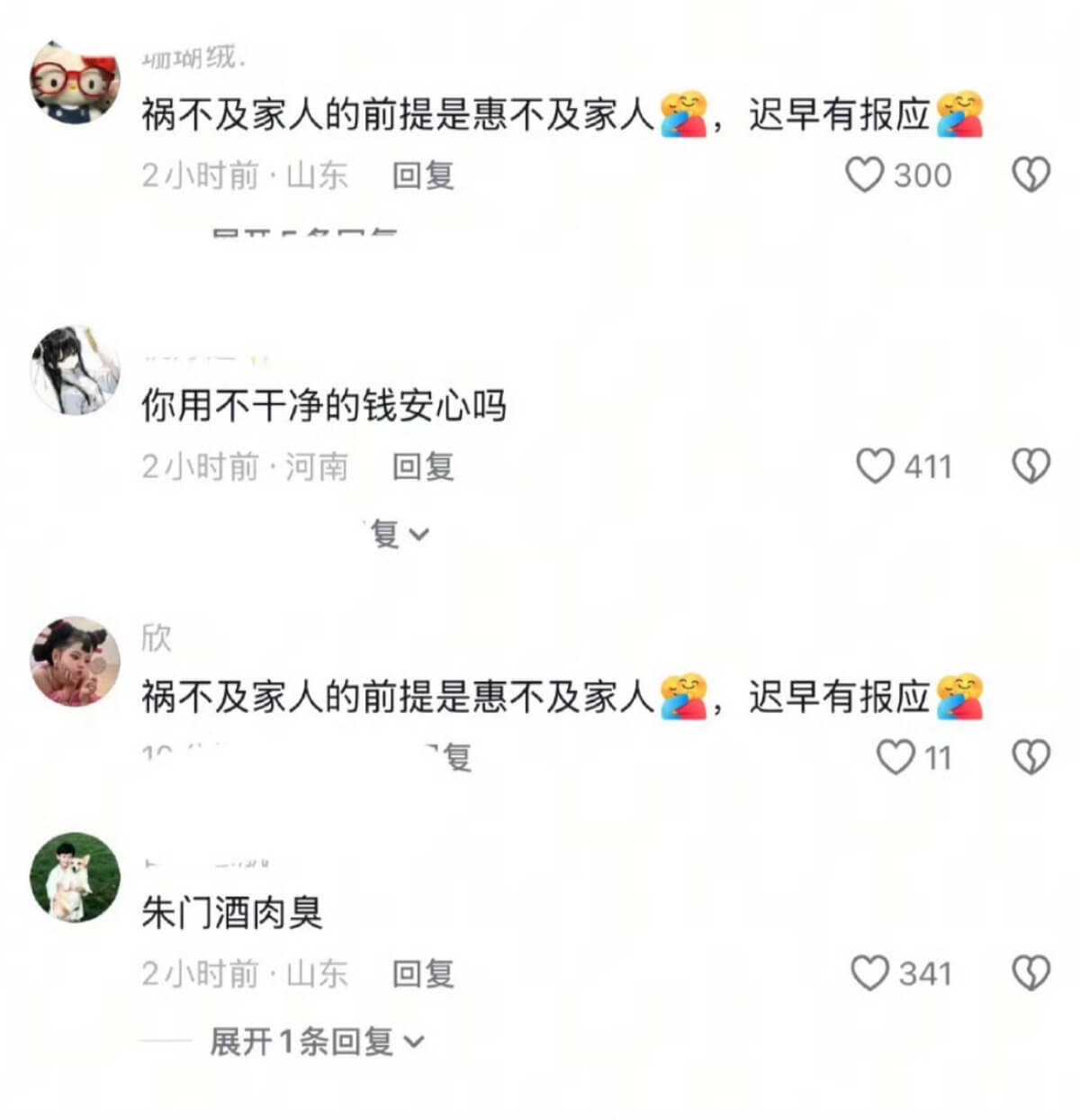The image size is (1080, 1120).
Task: Dislike the Shandong comment with 300 likes
Action: point(1031,175)
